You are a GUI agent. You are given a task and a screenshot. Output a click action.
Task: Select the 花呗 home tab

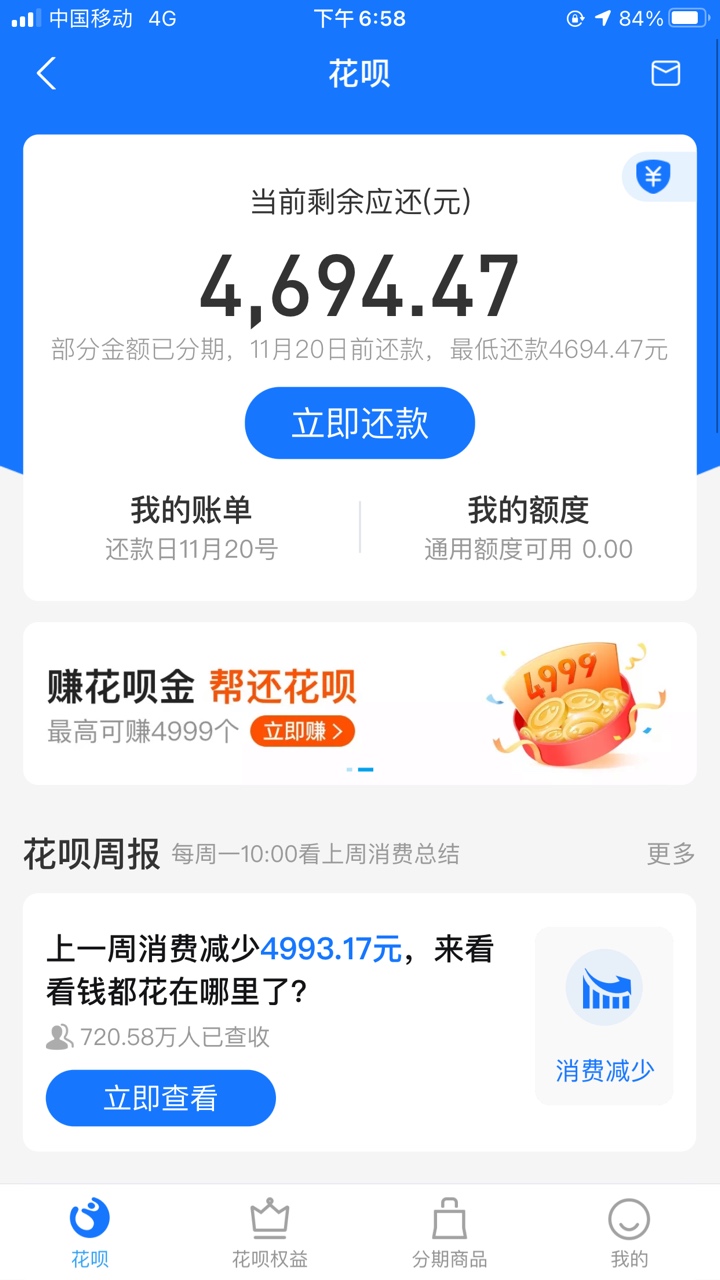pyautogui.click(x=90, y=1233)
